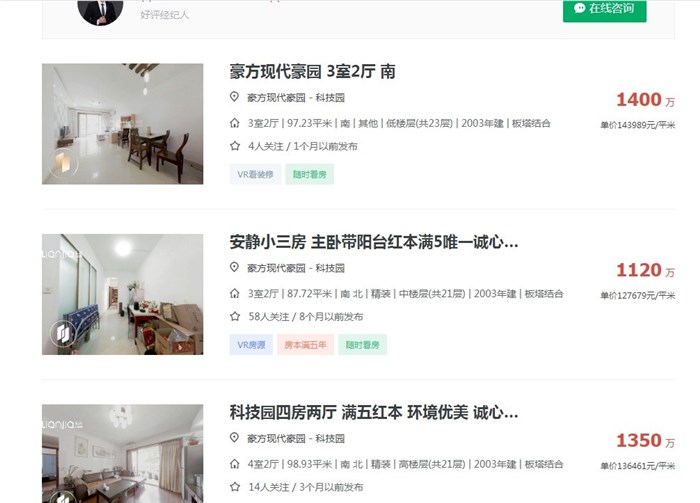
Task: Open listing 豪方现代豪园 3室2厅 南
Action: [312, 72]
